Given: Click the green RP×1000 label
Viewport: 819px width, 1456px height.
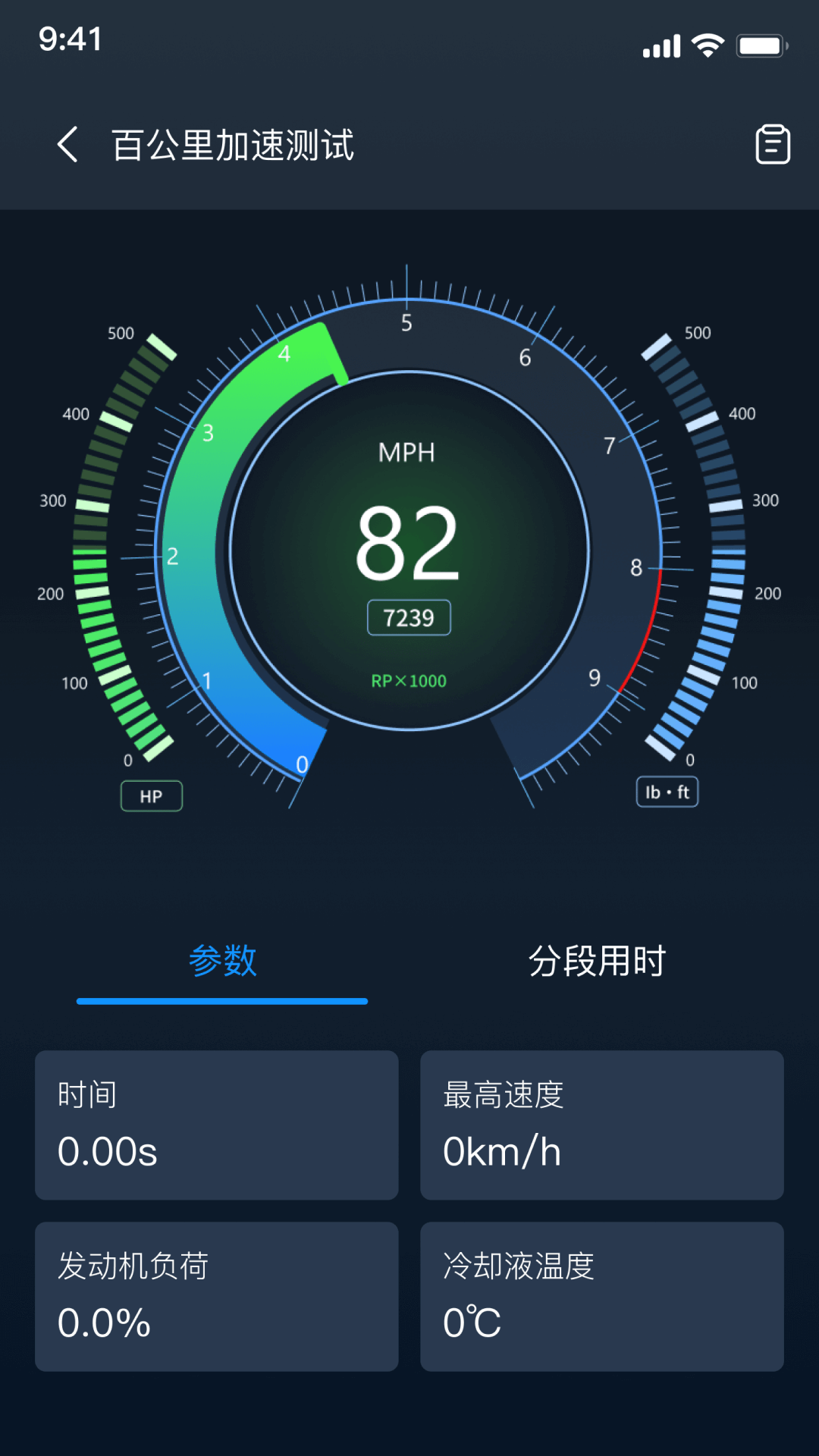Looking at the screenshot, I should click(408, 680).
